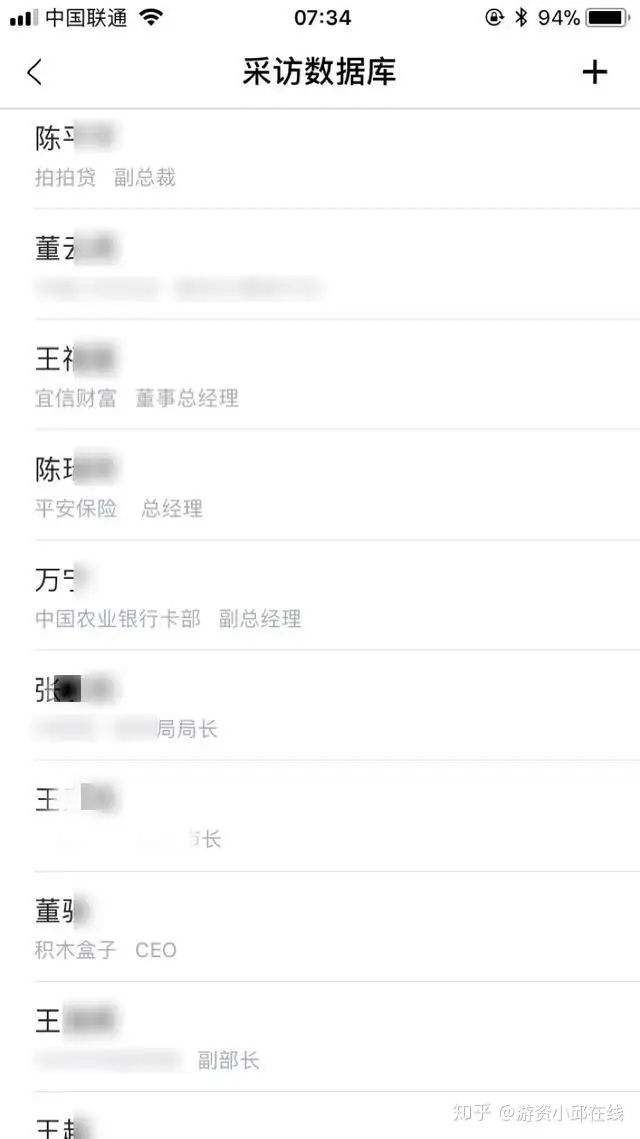The height and width of the screenshot is (1139, 640).
Task: Open the 宜信财富 董事总经理 contact row
Action: click(x=320, y=375)
